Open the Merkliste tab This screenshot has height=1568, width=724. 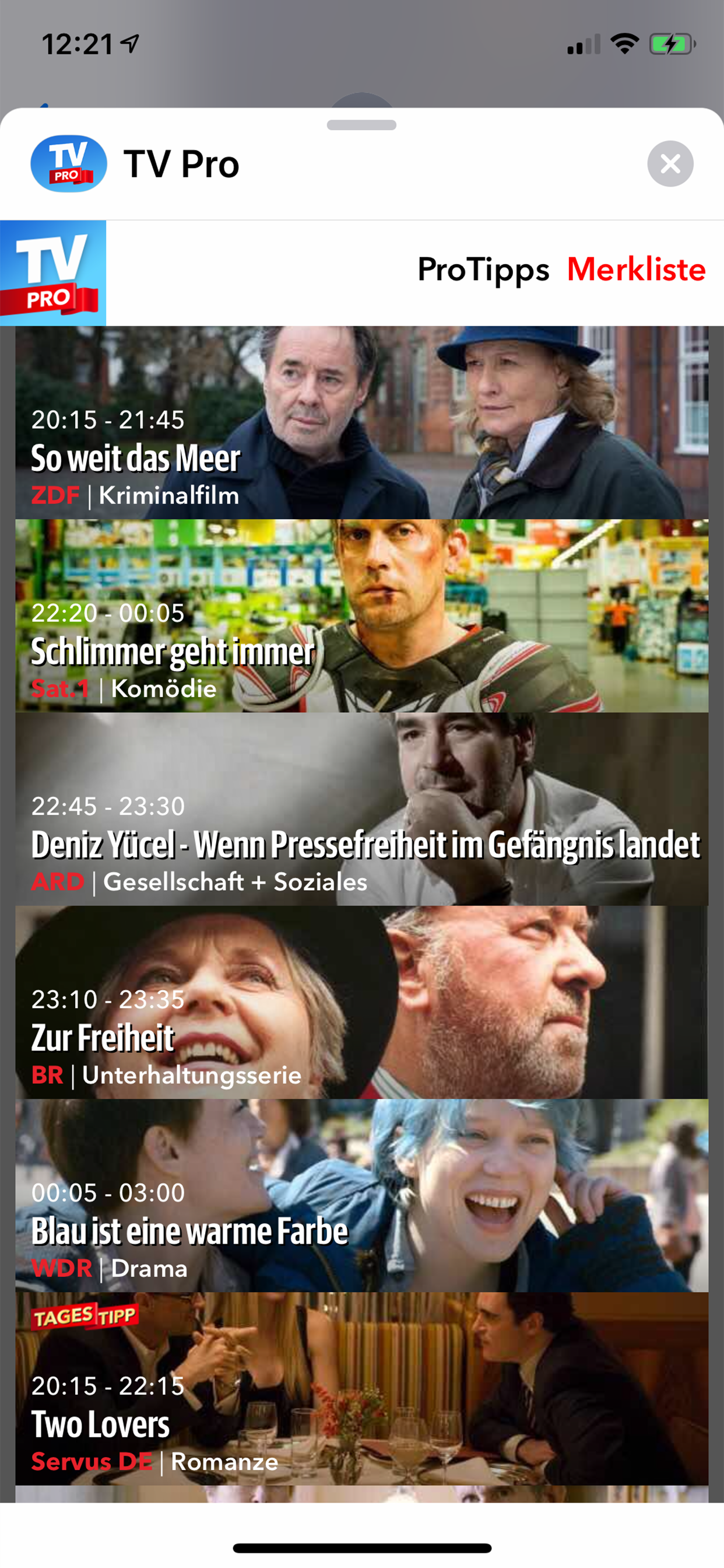click(x=636, y=269)
